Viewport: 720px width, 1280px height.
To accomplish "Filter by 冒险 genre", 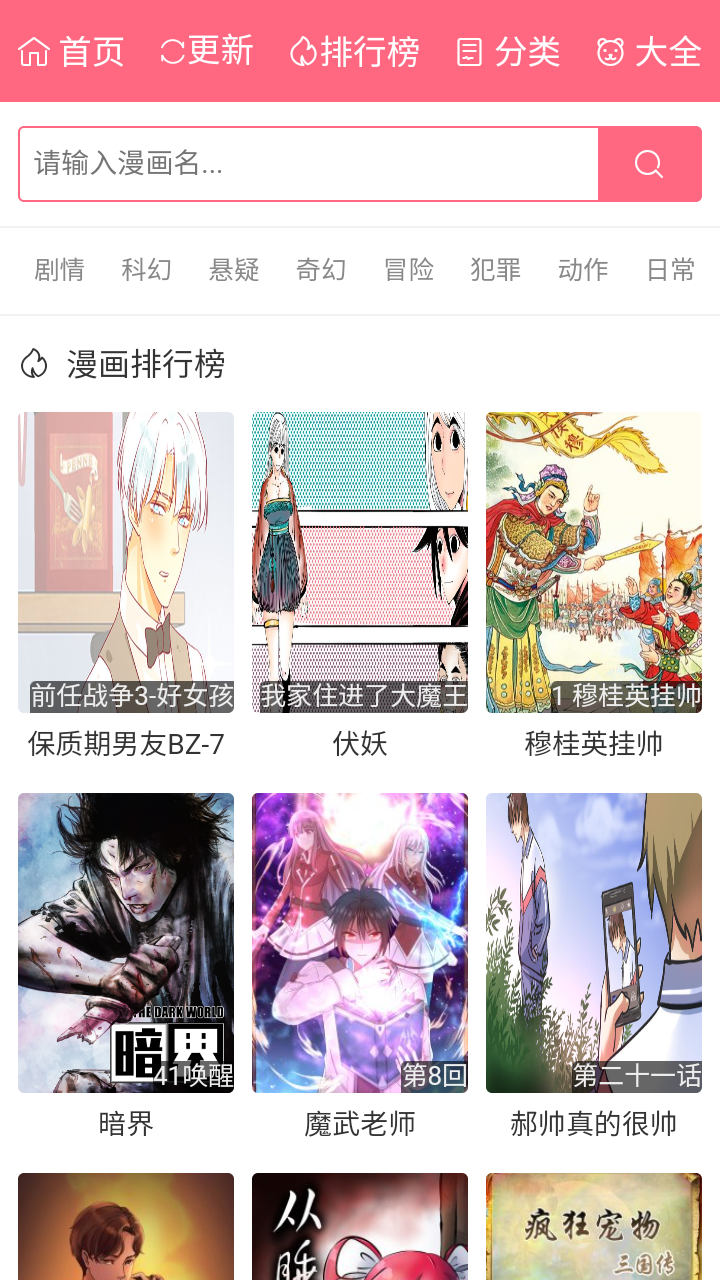I will (409, 270).
